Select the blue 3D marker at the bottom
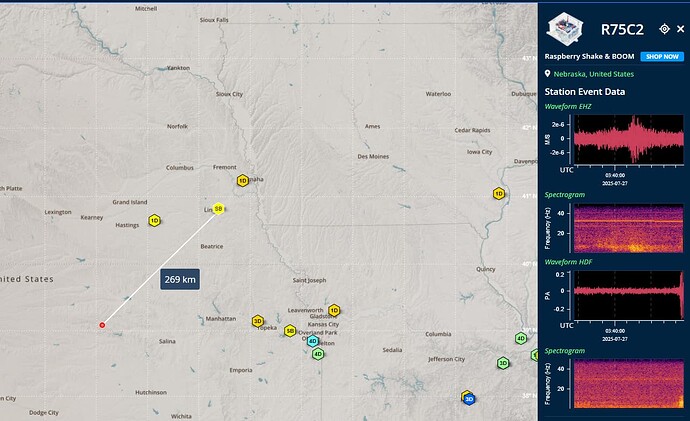690x421 pixels. [469, 399]
